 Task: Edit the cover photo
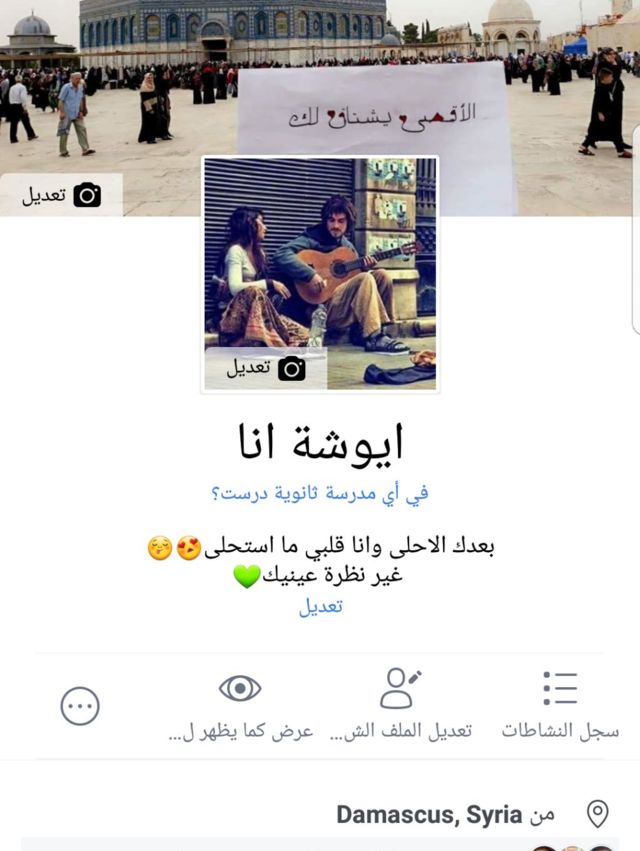coord(61,195)
